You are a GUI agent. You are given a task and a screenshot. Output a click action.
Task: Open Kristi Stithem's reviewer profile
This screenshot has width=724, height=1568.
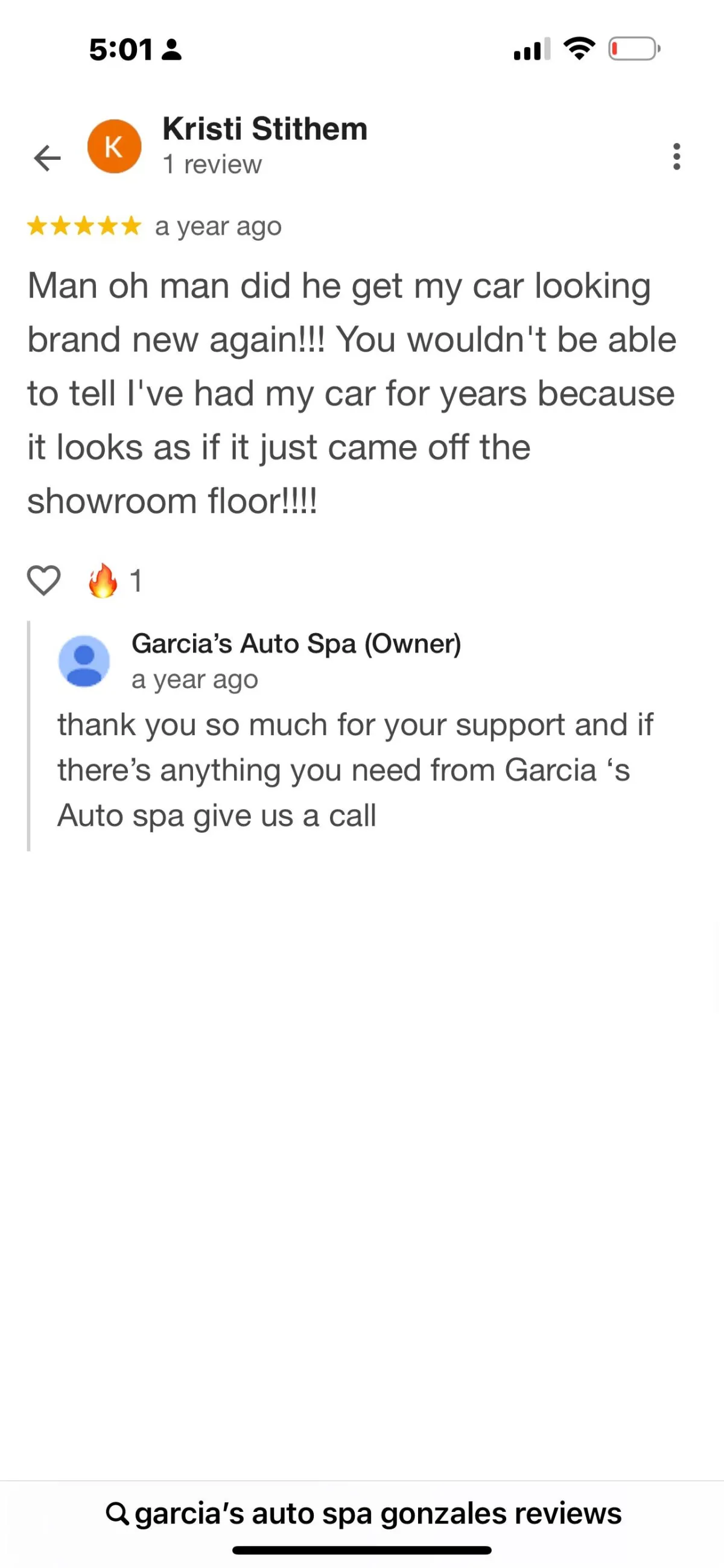click(x=264, y=129)
